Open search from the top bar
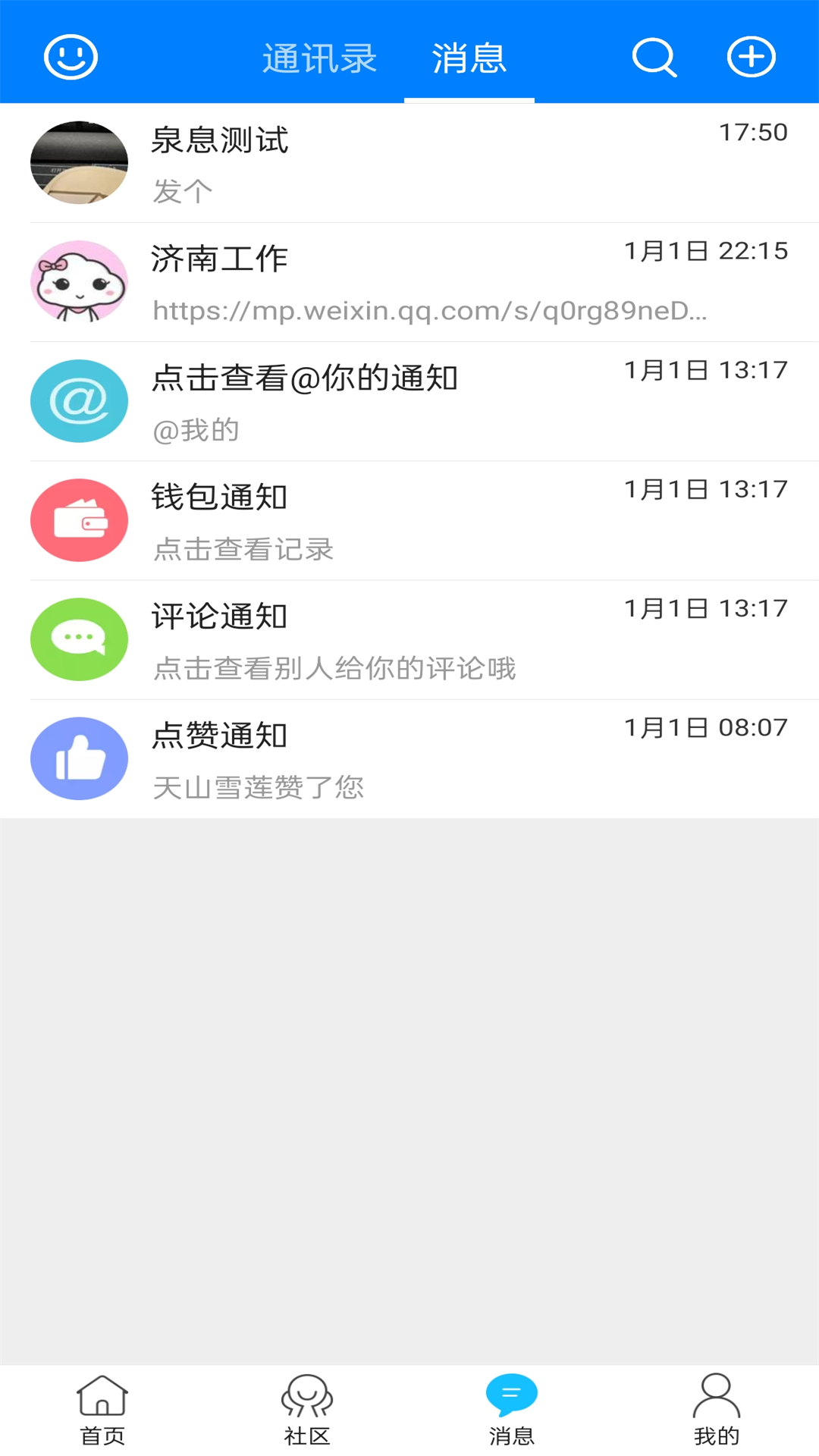Viewport: 819px width, 1456px height. (x=654, y=57)
